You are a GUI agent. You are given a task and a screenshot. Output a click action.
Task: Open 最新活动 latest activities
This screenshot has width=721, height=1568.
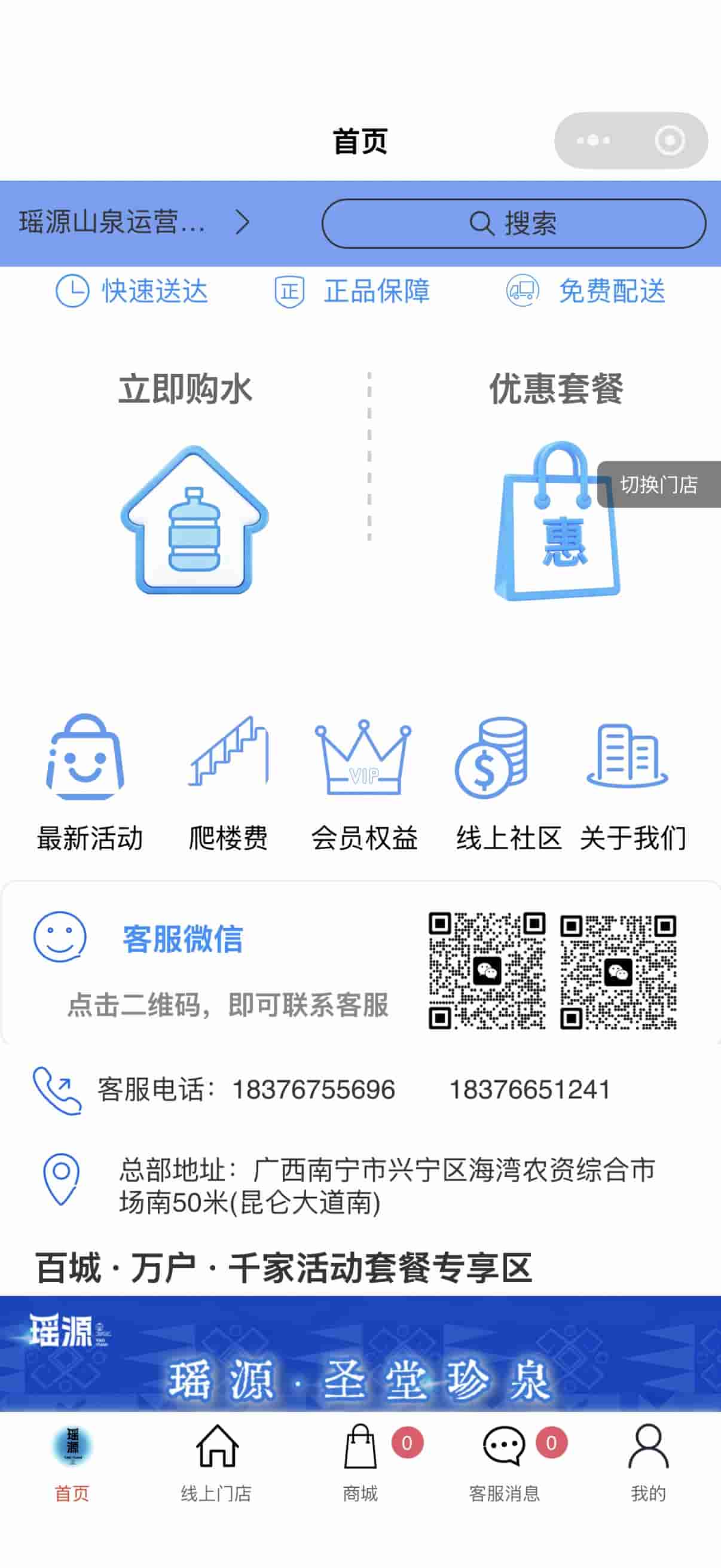tap(88, 783)
